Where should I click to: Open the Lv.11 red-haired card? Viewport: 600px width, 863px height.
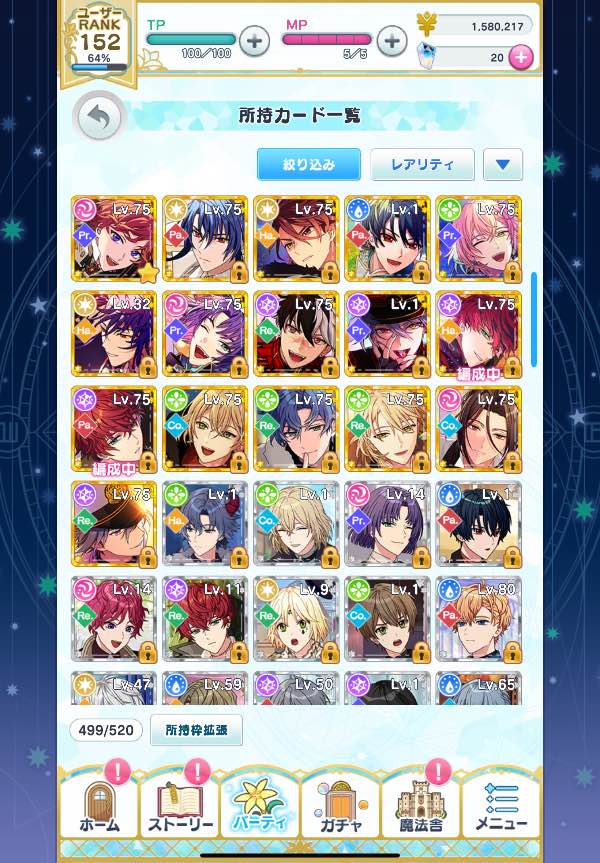[205, 618]
